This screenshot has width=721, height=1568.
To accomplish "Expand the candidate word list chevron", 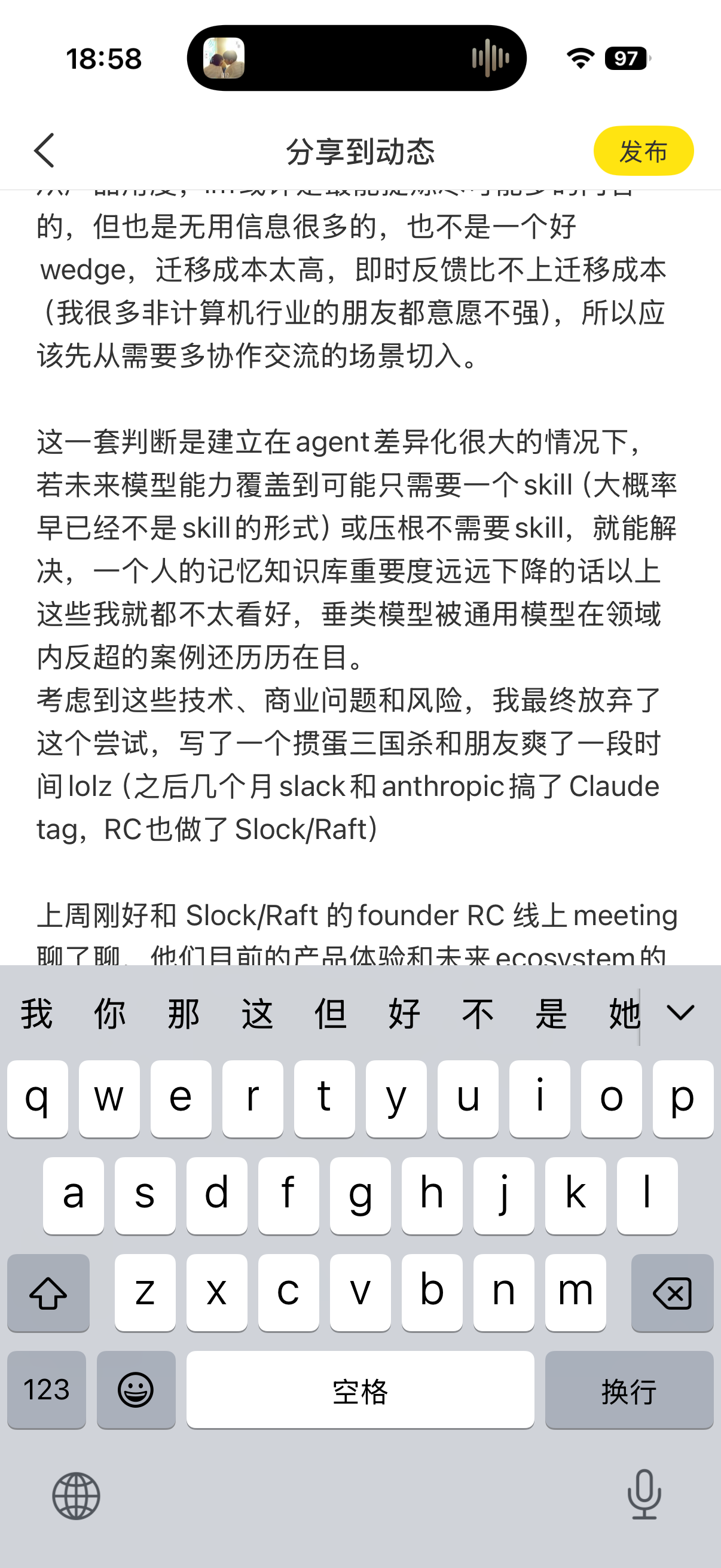I will [x=680, y=1014].
